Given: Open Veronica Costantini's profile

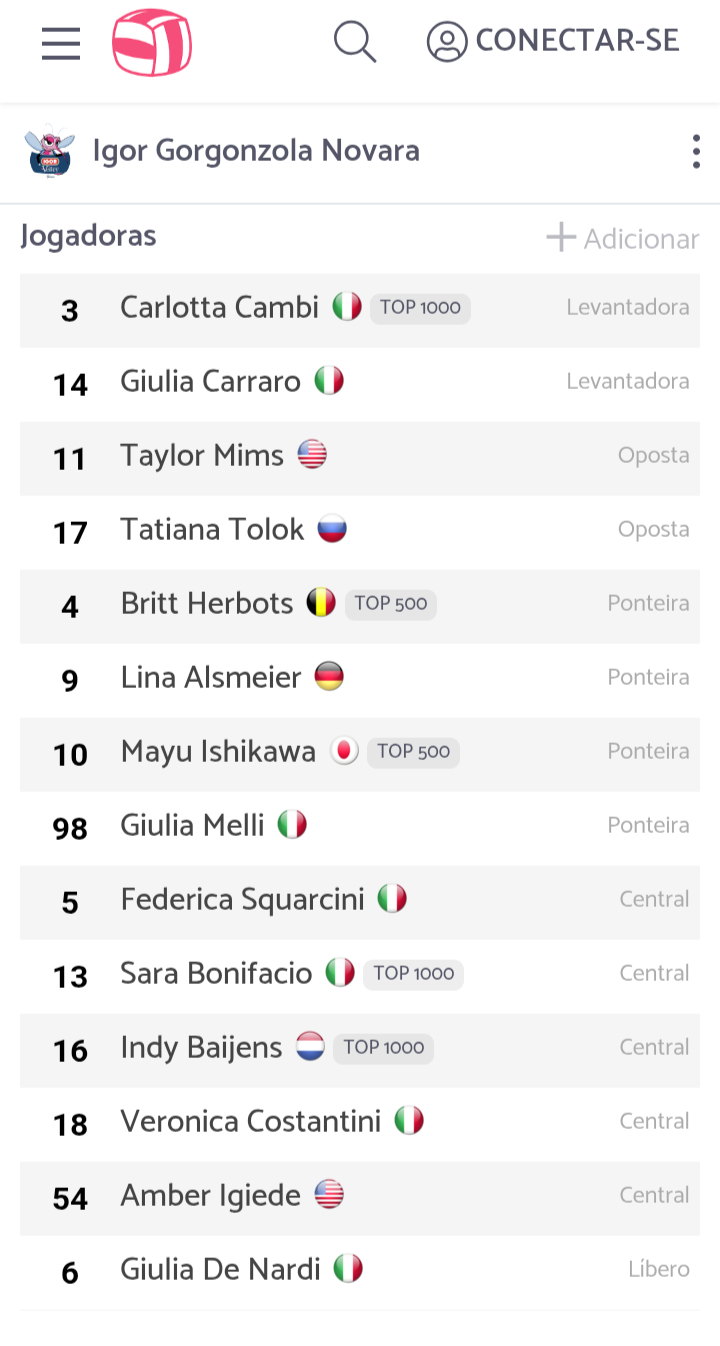Looking at the screenshot, I should pos(250,1122).
